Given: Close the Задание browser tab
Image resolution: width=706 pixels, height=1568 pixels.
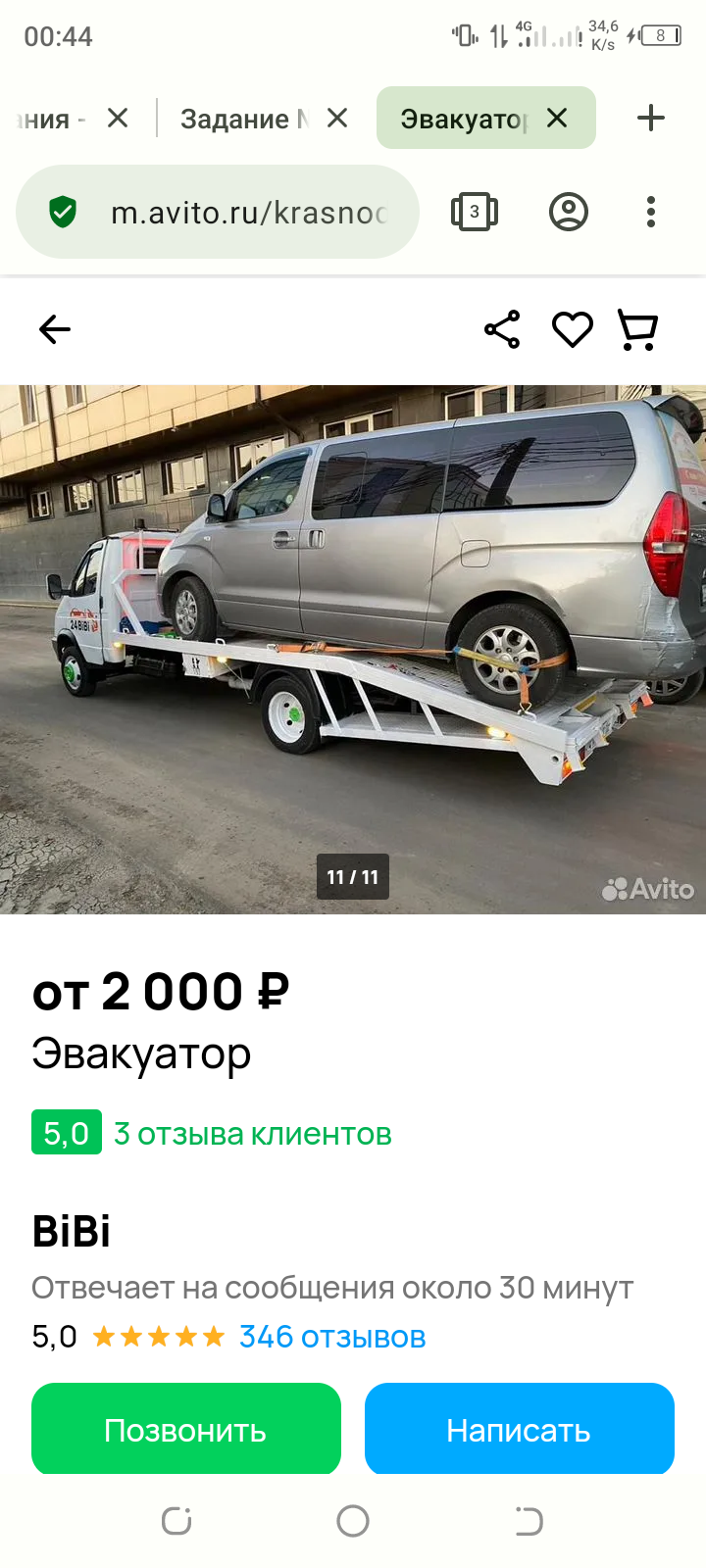Looking at the screenshot, I should (x=337, y=119).
